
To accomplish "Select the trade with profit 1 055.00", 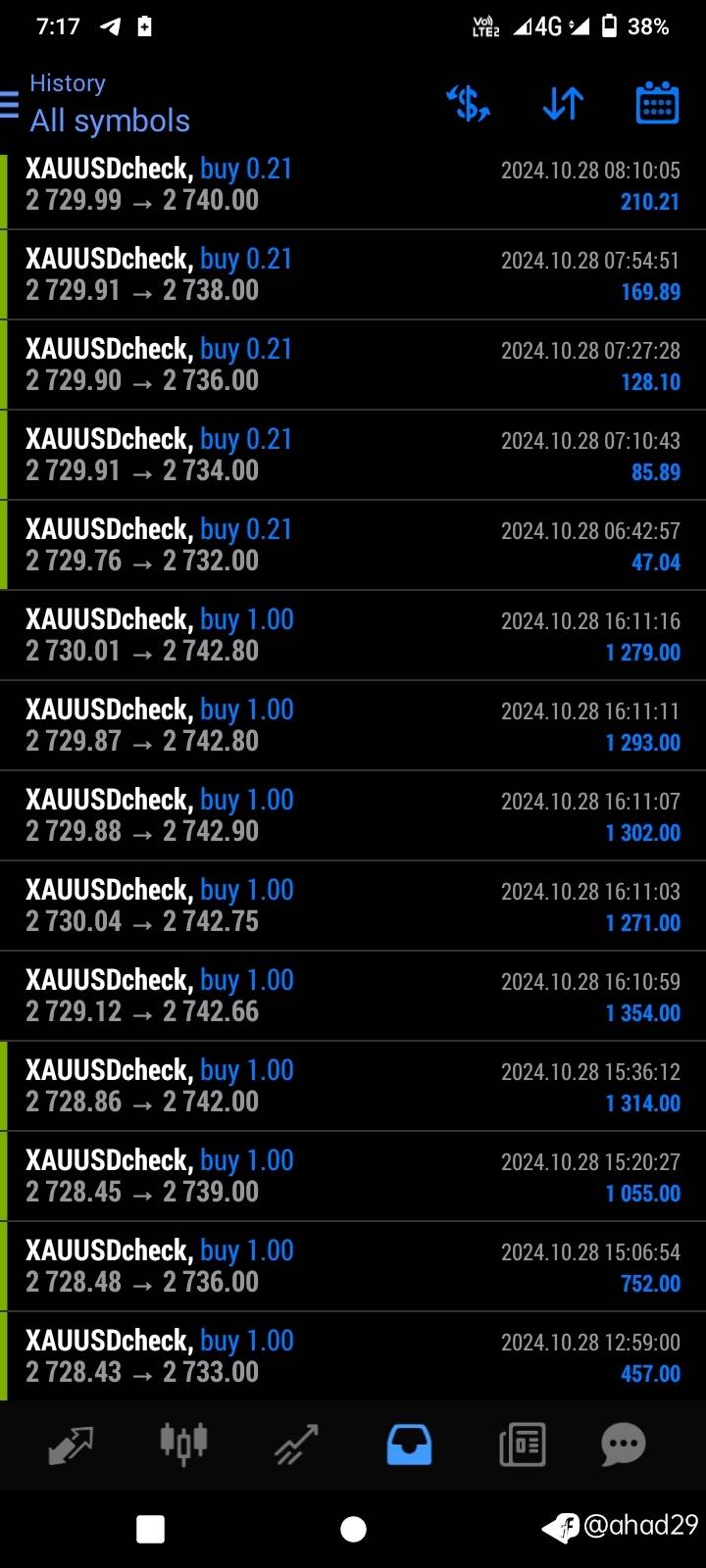I will click(x=353, y=1176).
